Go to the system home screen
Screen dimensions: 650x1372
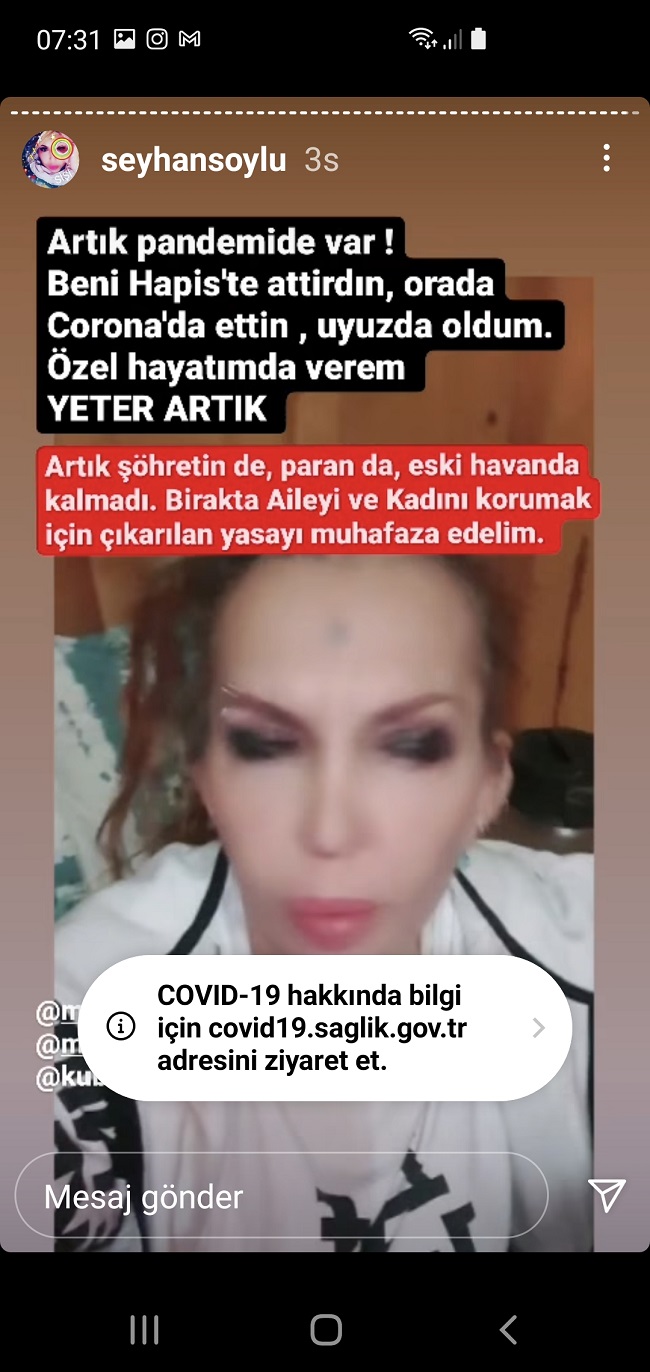(326, 1329)
